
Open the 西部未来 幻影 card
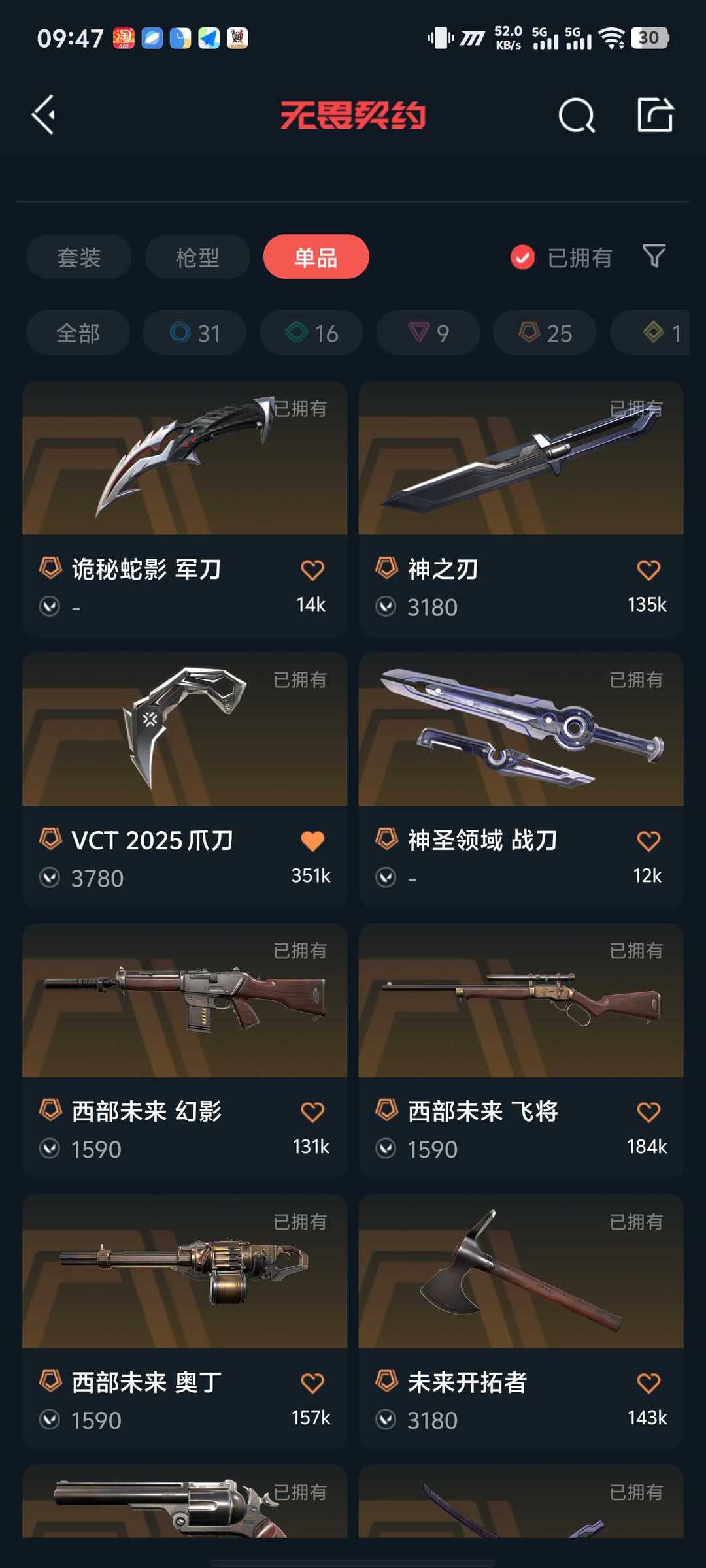click(185, 1051)
